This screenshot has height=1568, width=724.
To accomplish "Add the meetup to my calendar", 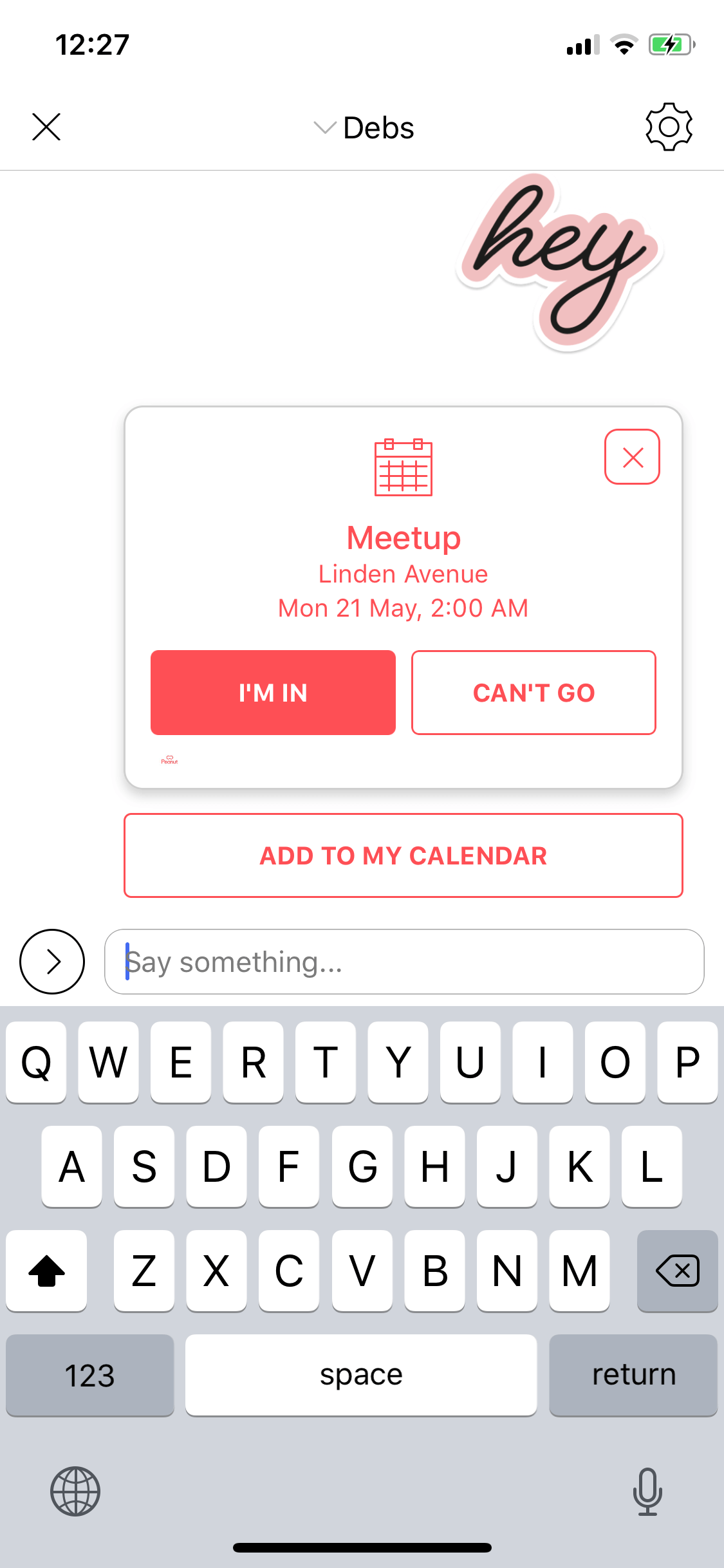I will [404, 855].
